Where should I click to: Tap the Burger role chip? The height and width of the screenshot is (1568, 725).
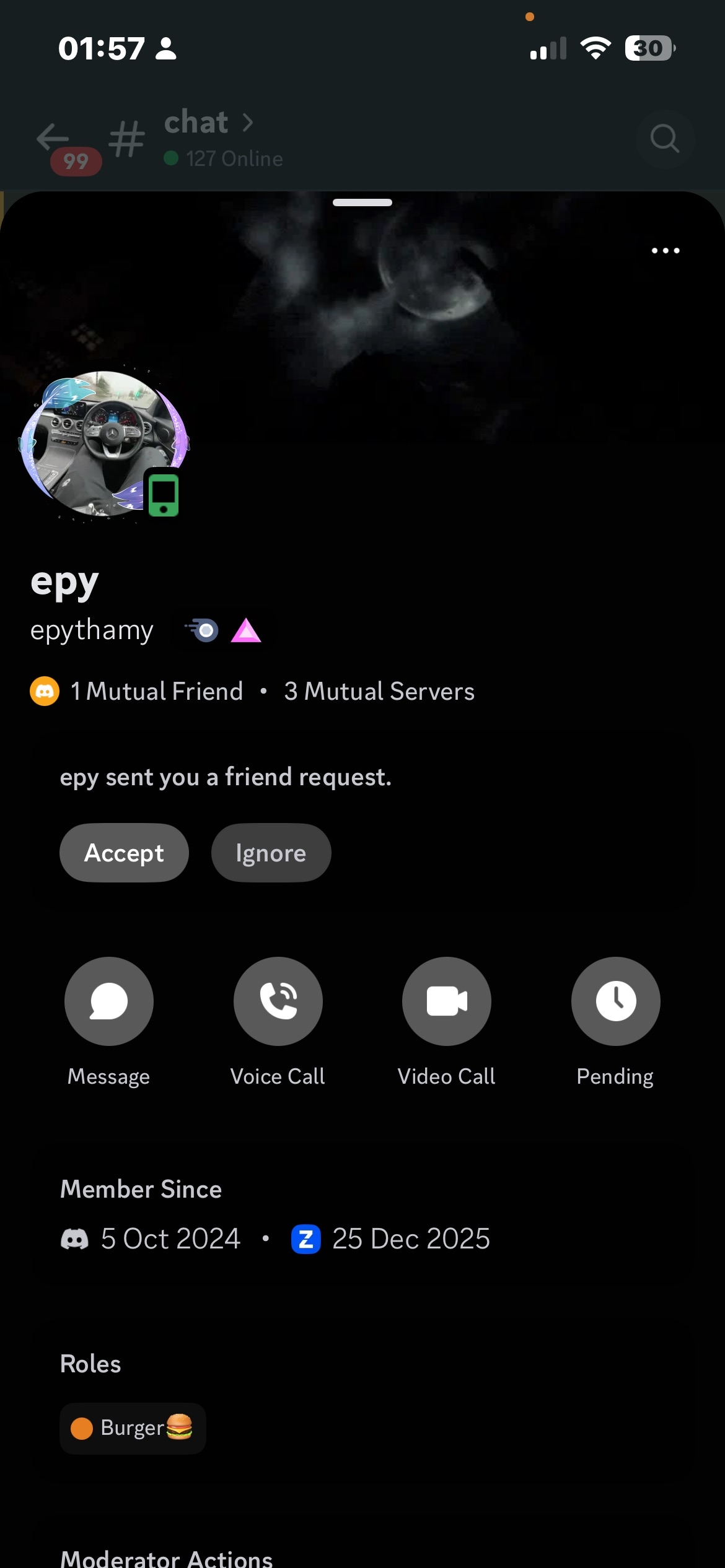coord(133,1428)
